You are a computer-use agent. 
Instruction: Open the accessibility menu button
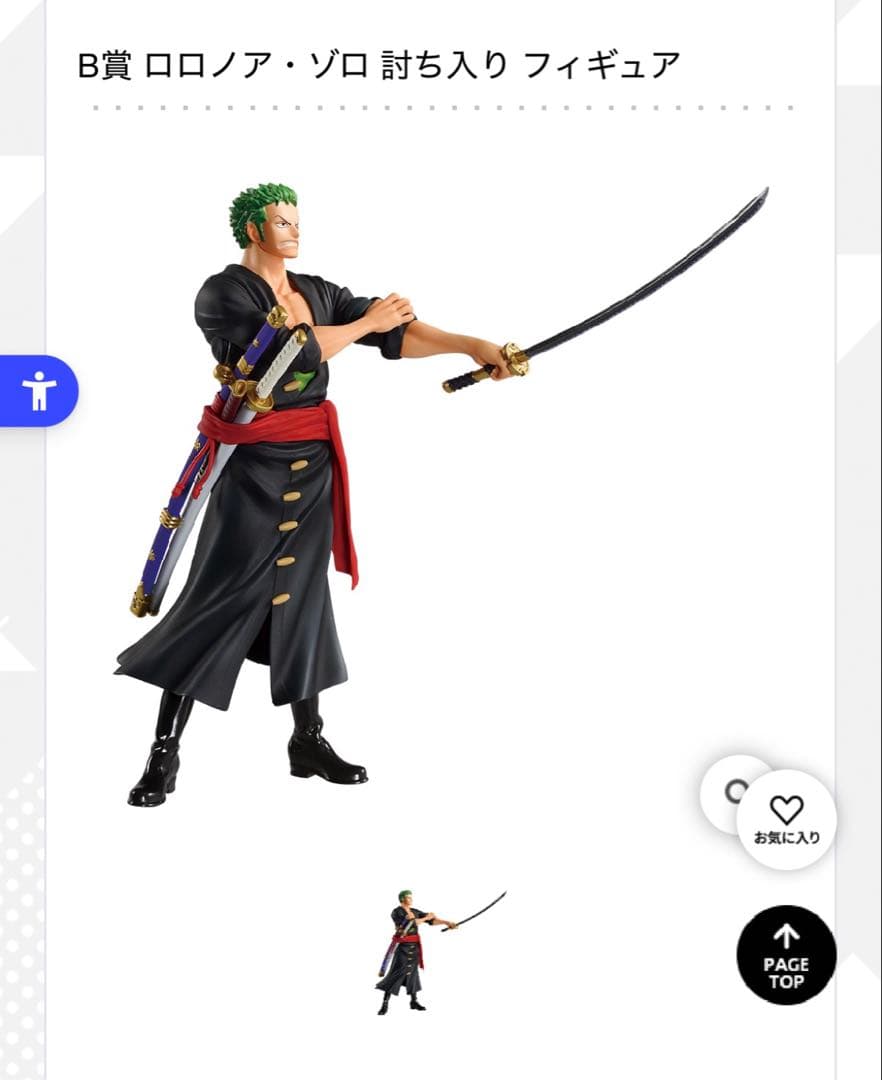pyautogui.click(x=38, y=390)
